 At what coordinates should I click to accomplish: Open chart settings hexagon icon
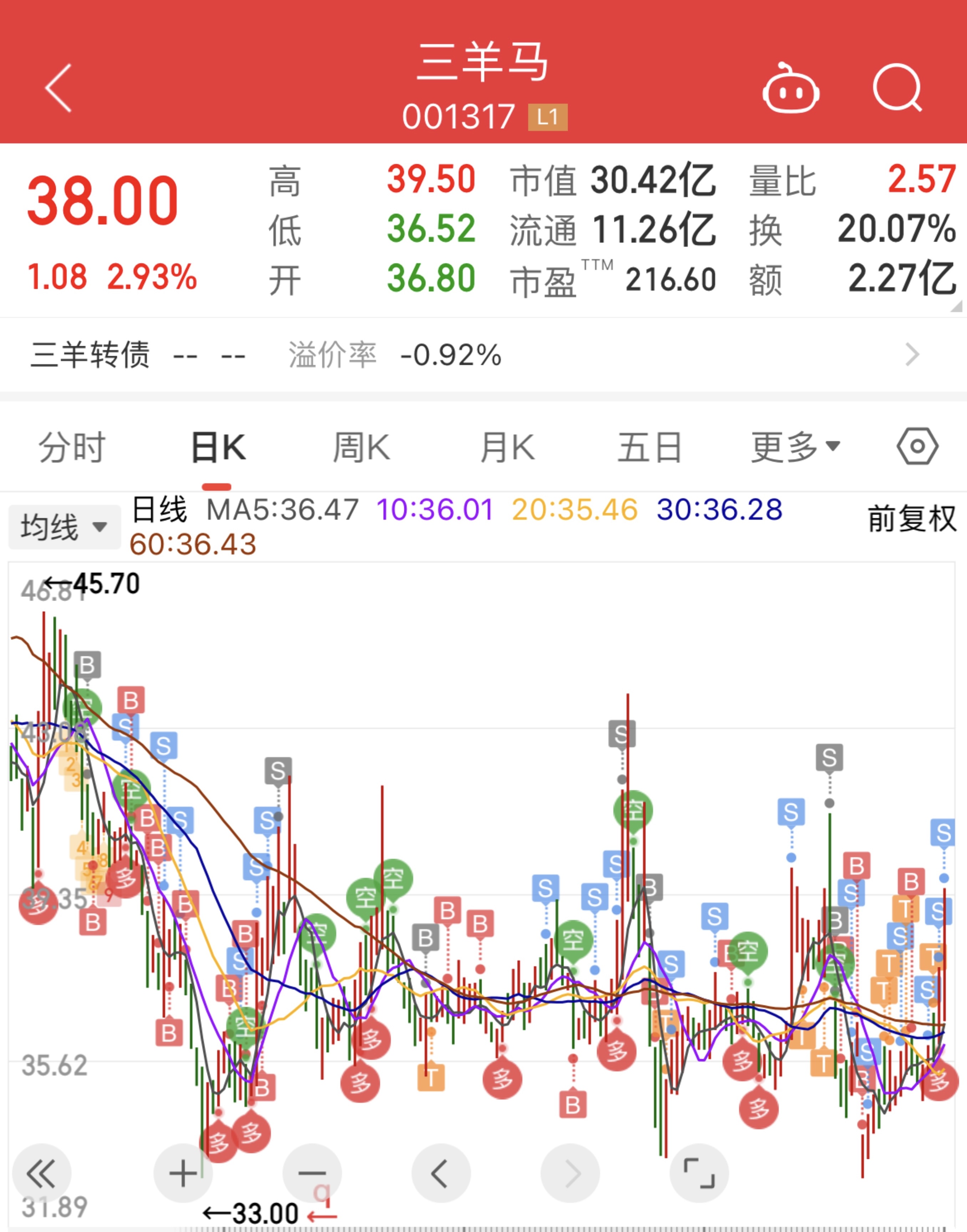[x=917, y=447]
